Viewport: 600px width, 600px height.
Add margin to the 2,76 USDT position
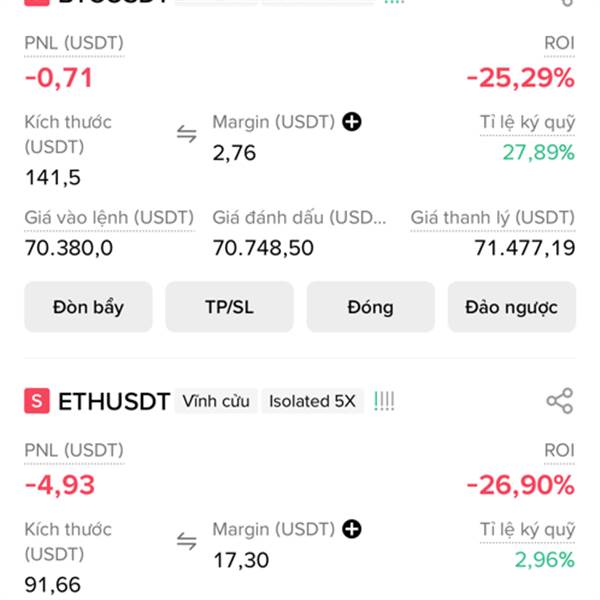coord(352,122)
